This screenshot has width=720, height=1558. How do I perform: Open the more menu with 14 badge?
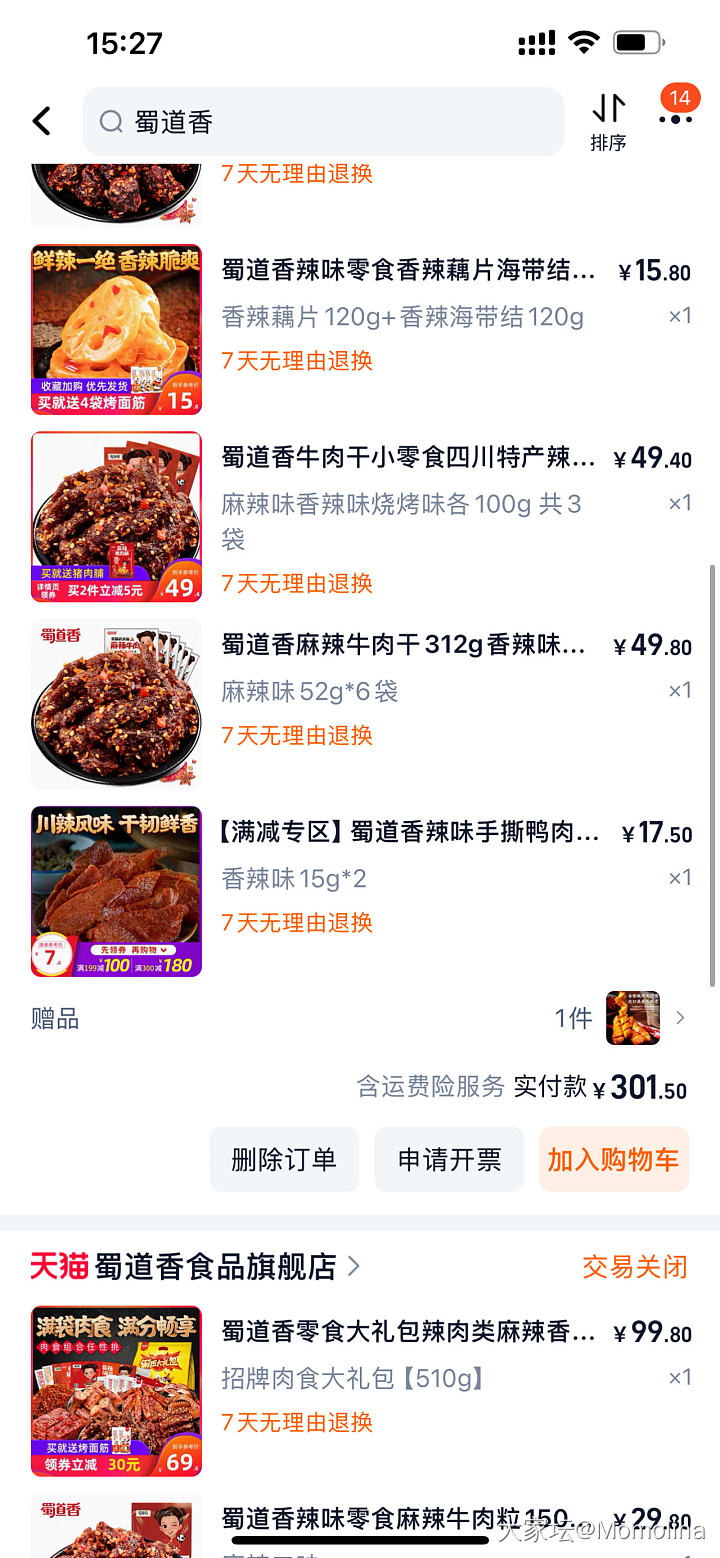[675, 116]
